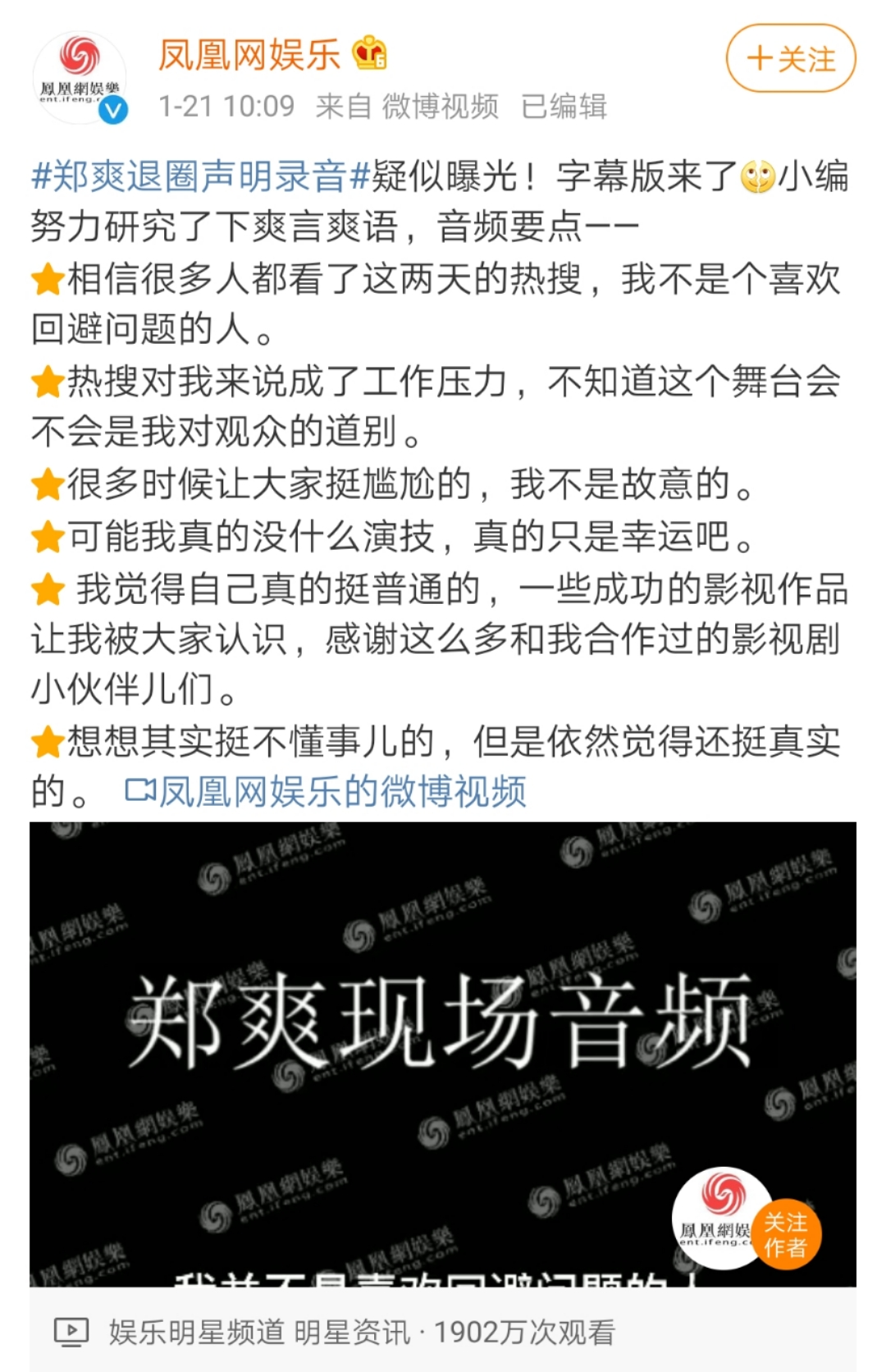Open the 凤凰网娱乐 account name
Viewport: 886px width, 1372px height.
[x=249, y=56]
